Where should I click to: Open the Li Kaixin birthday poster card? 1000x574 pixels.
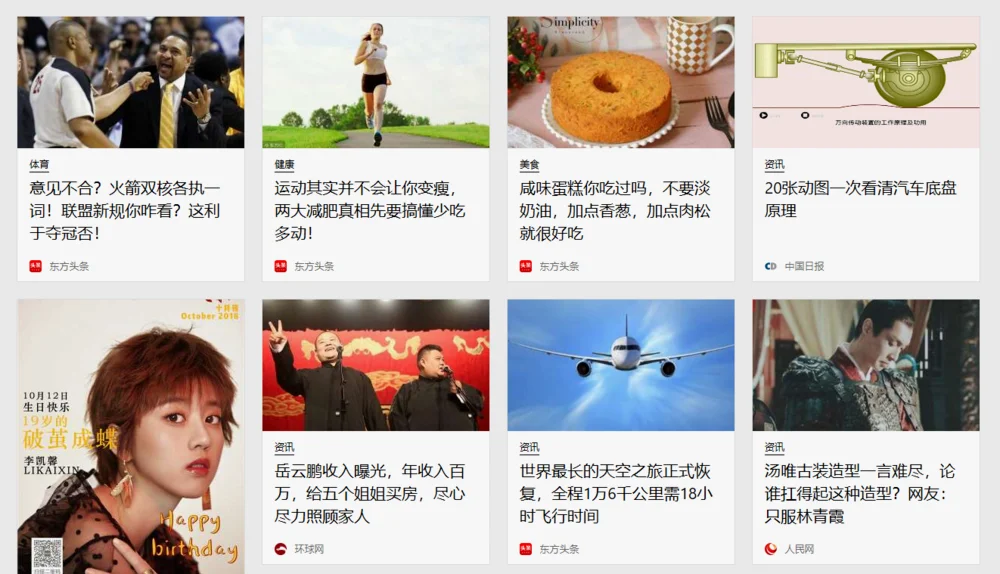(131, 436)
